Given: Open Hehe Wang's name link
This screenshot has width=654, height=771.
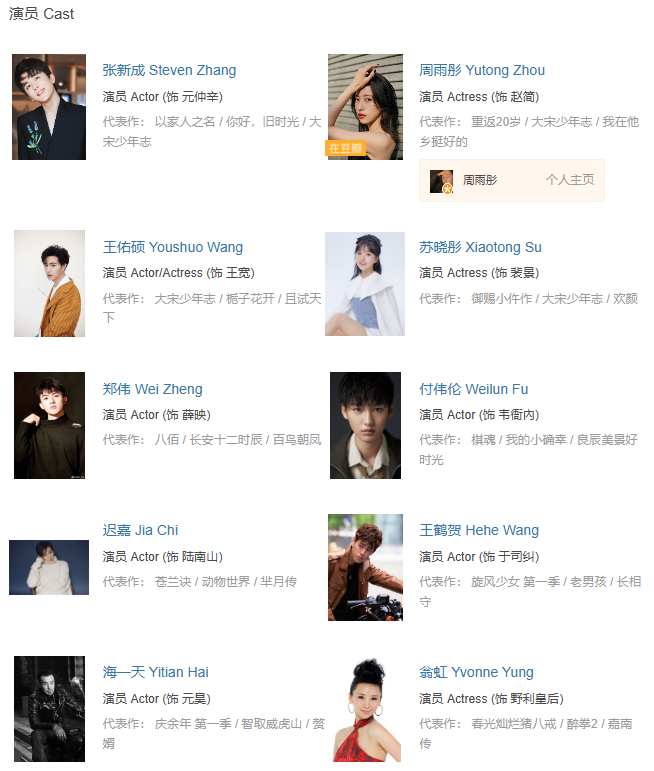Looking at the screenshot, I should [x=478, y=530].
